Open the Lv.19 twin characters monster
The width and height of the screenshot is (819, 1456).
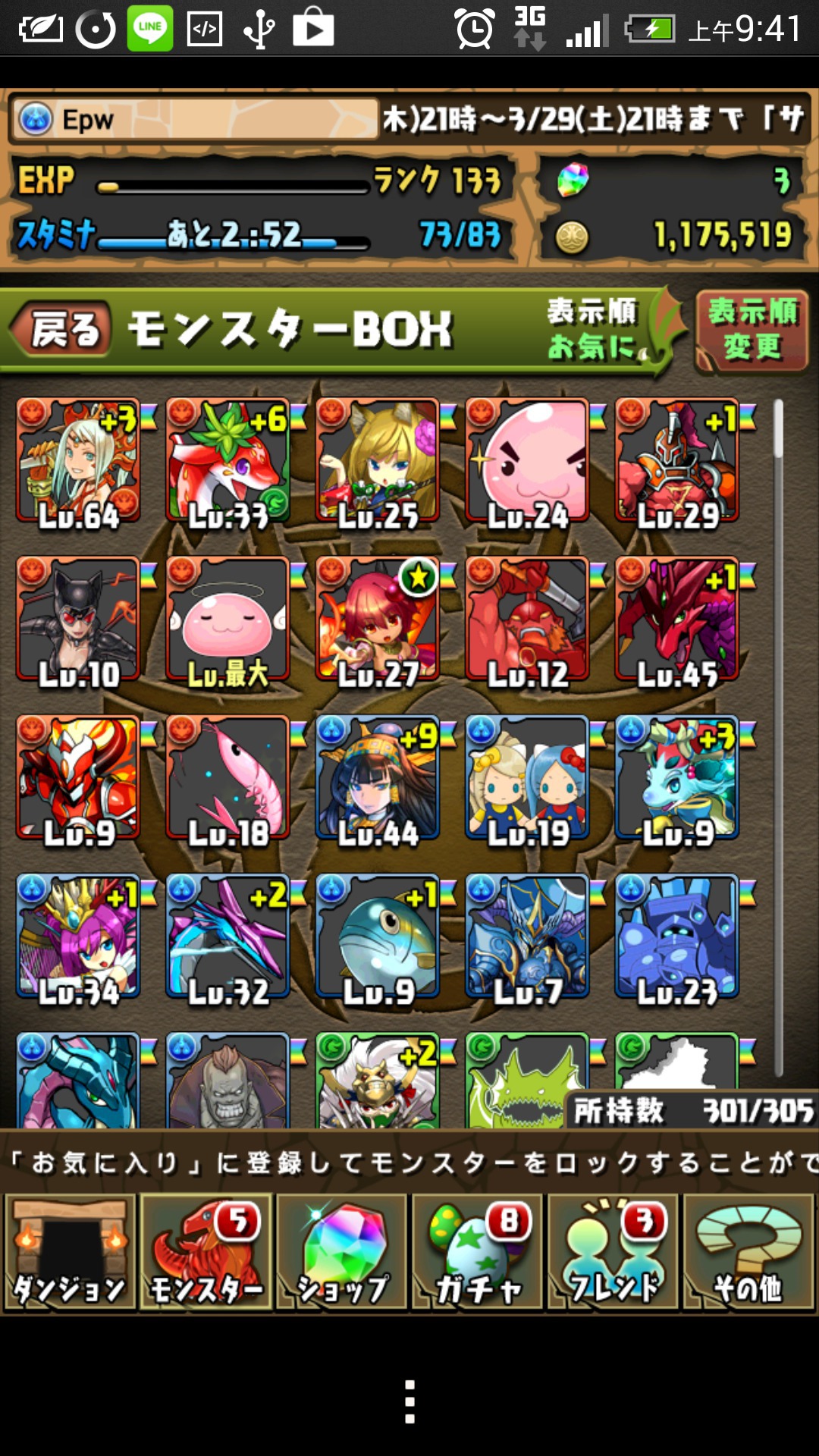(528, 778)
